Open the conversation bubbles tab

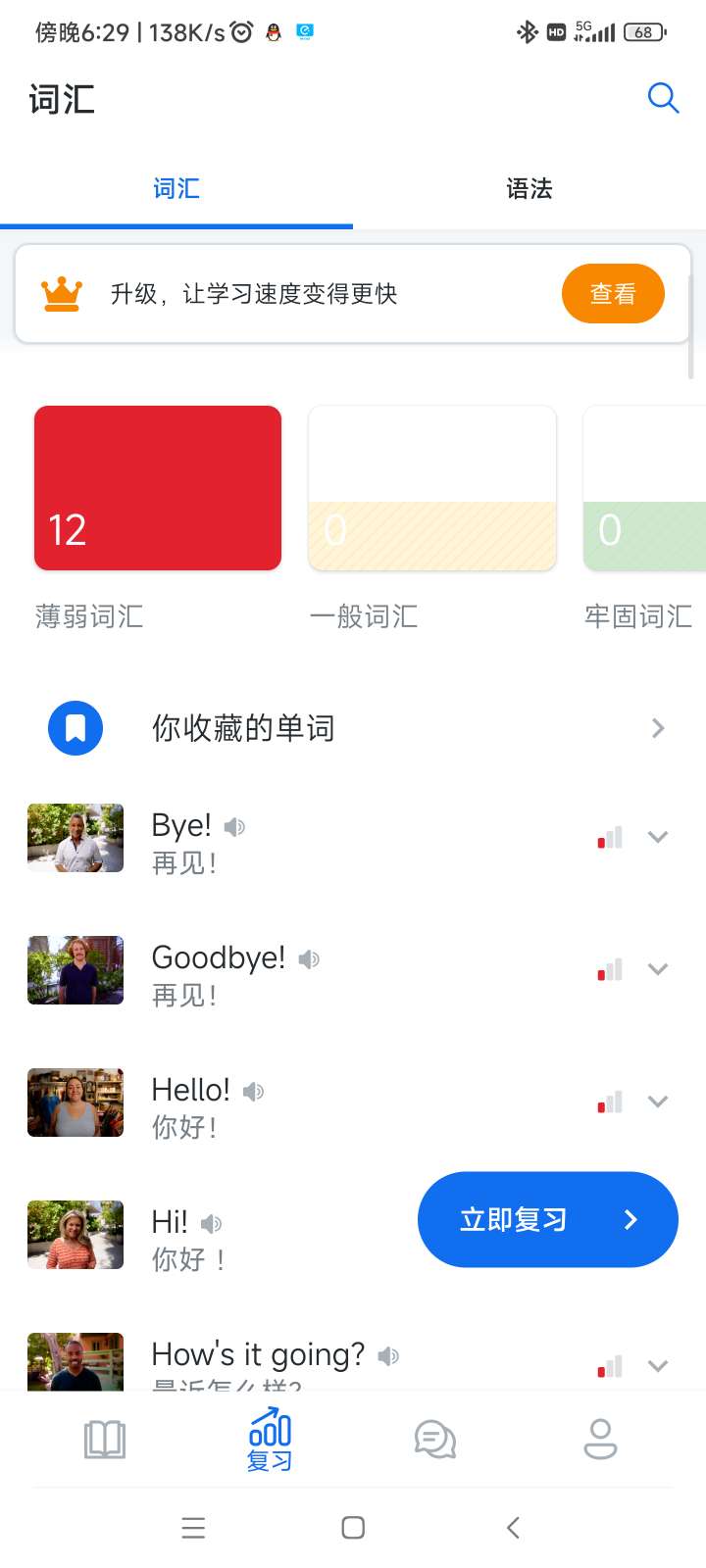(435, 1440)
